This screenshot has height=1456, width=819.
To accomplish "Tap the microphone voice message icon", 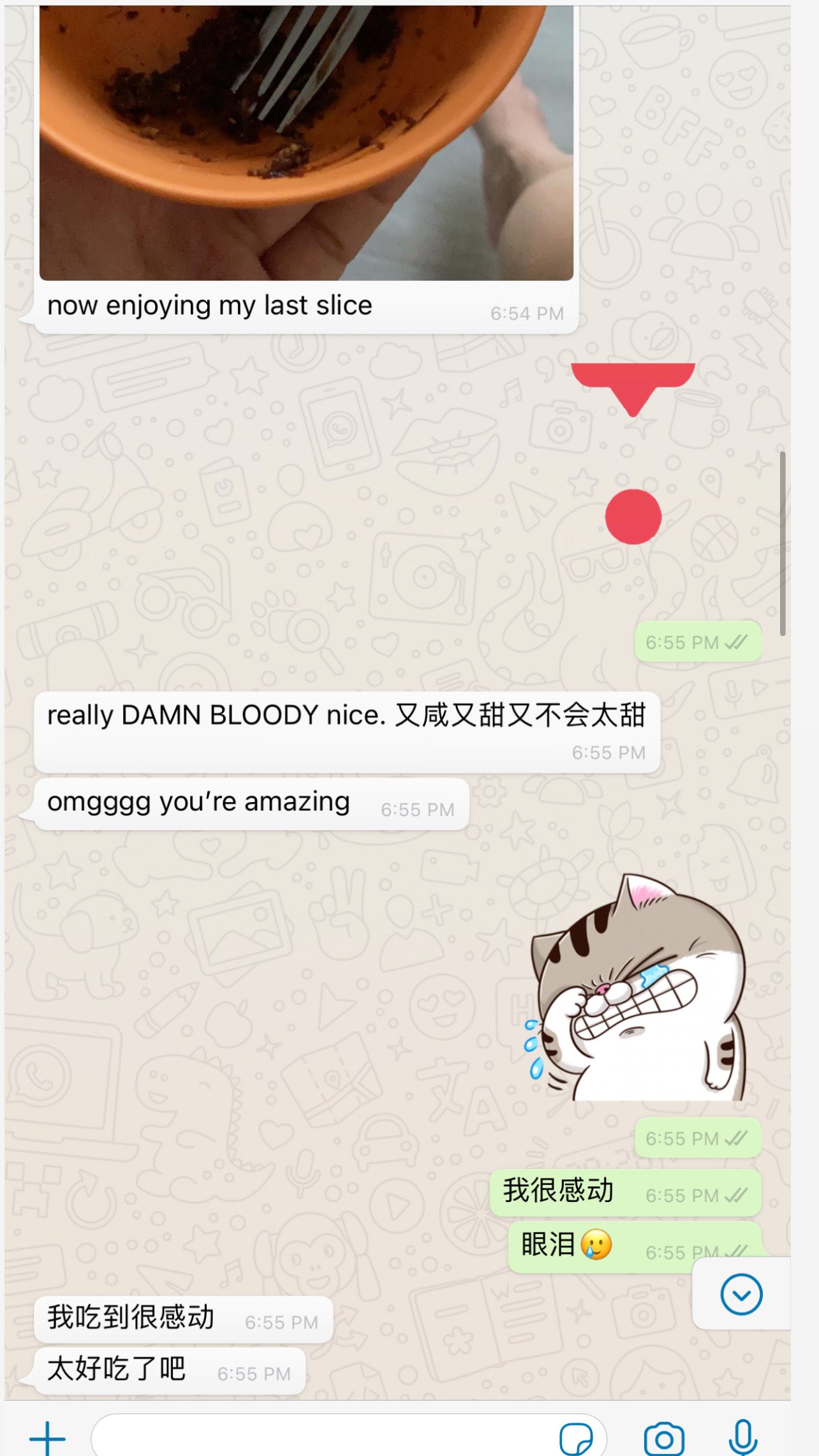I will (742, 1438).
